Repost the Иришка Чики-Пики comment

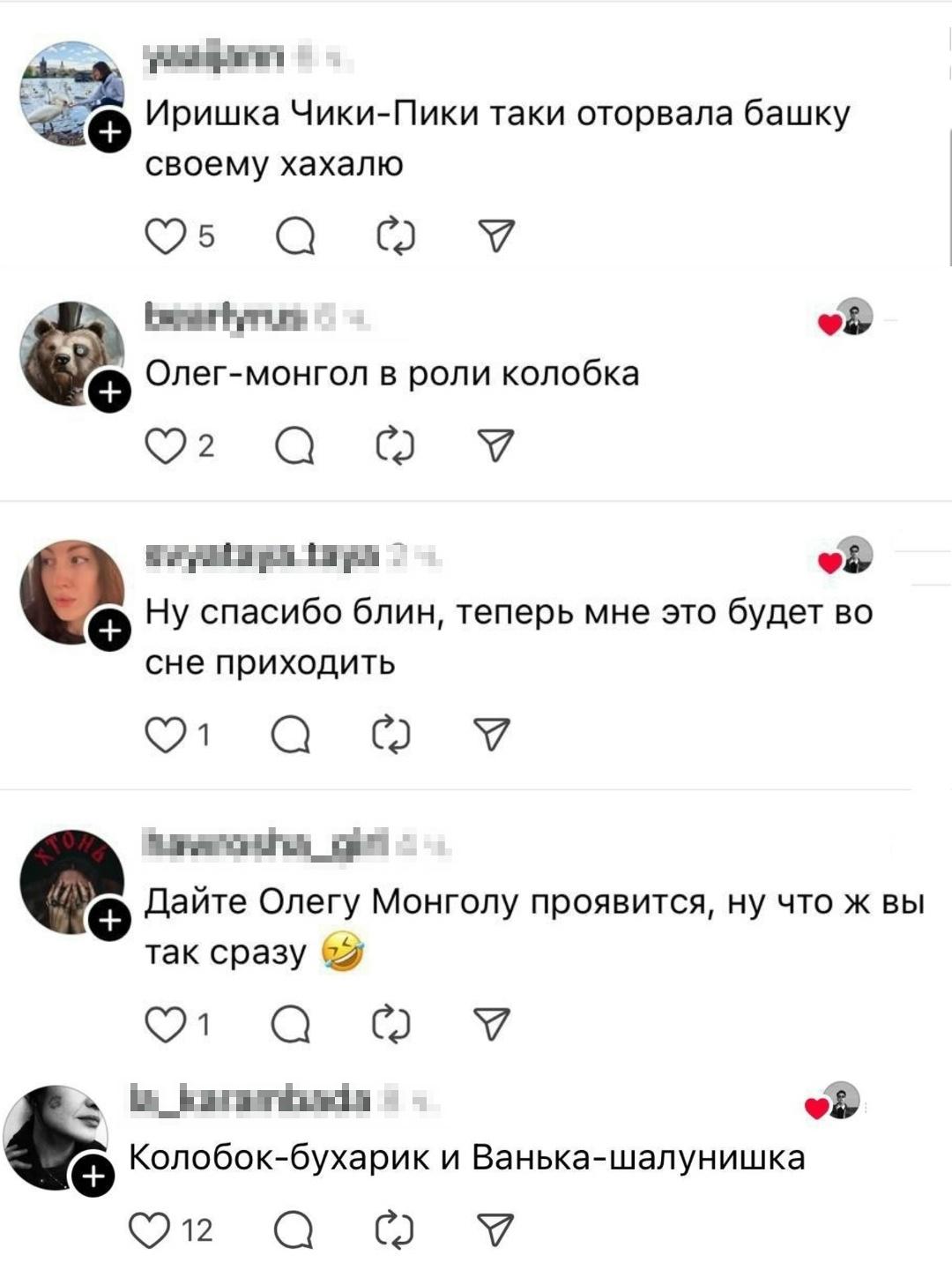pyautogui.click(x=396, y=236)
